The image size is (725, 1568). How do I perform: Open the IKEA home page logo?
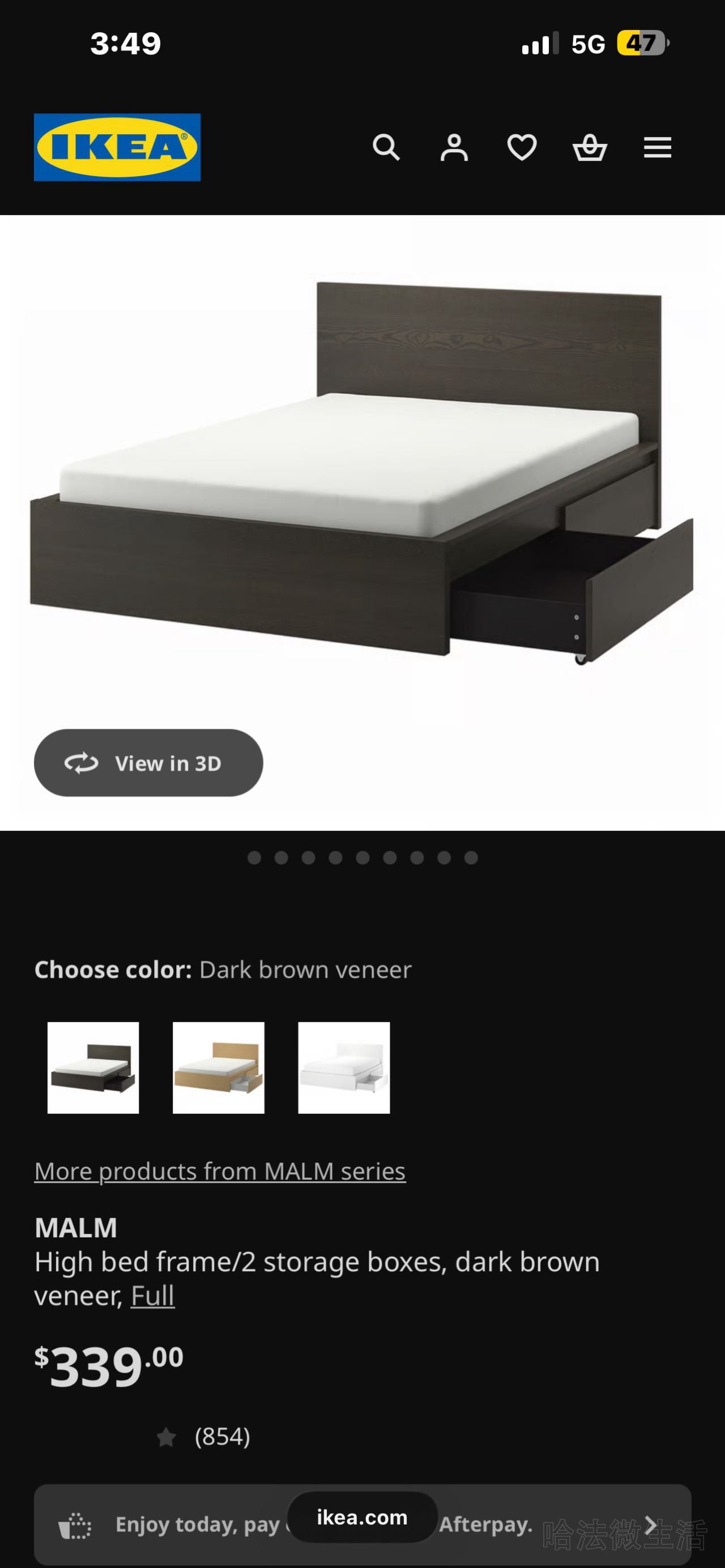pos(117,147)
